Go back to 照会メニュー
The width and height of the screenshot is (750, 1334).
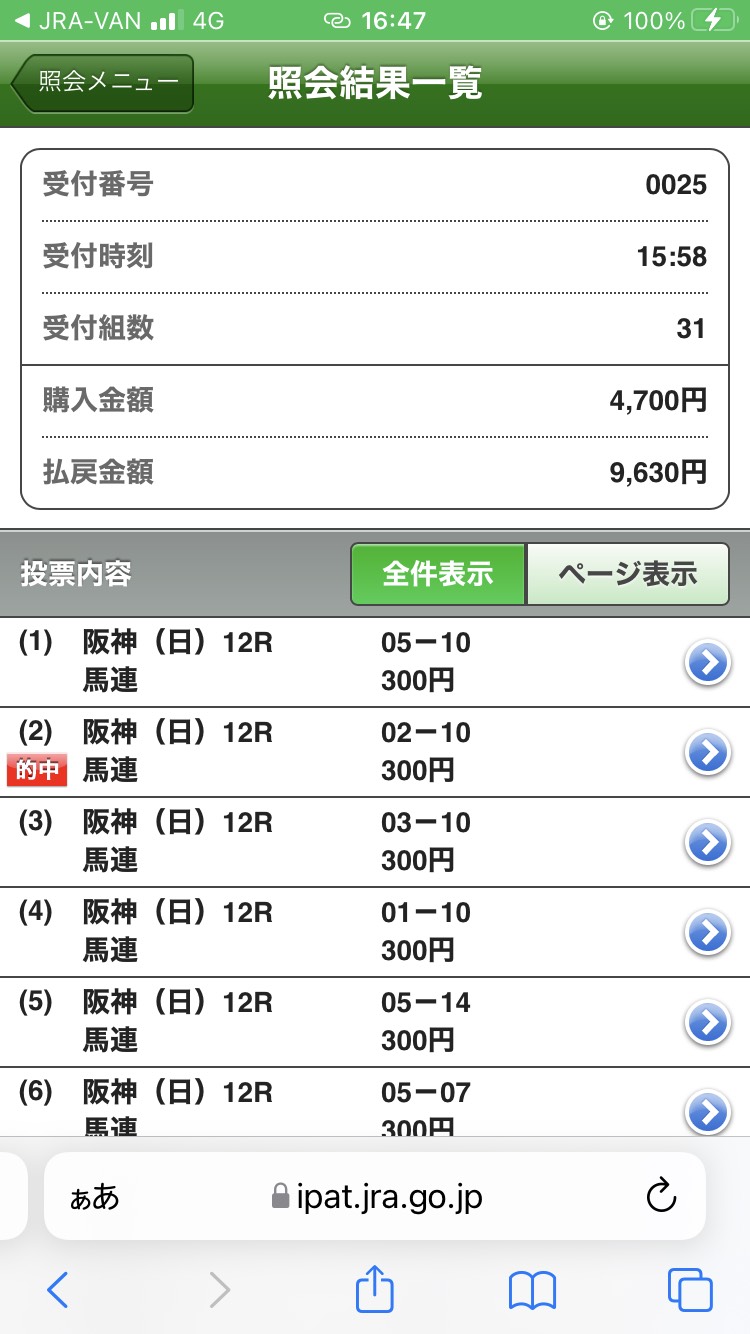pos(103,83)
